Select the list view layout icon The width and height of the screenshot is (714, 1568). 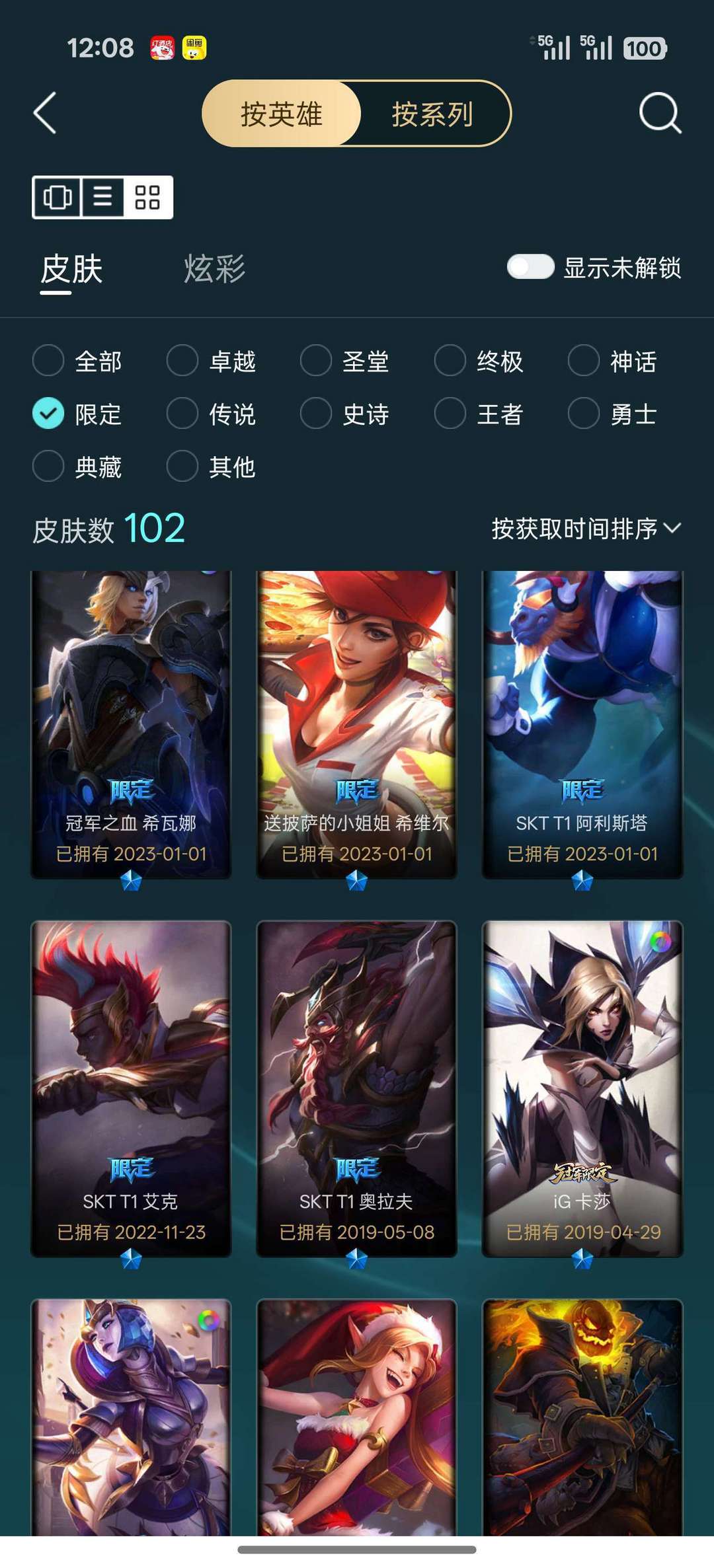102,197
